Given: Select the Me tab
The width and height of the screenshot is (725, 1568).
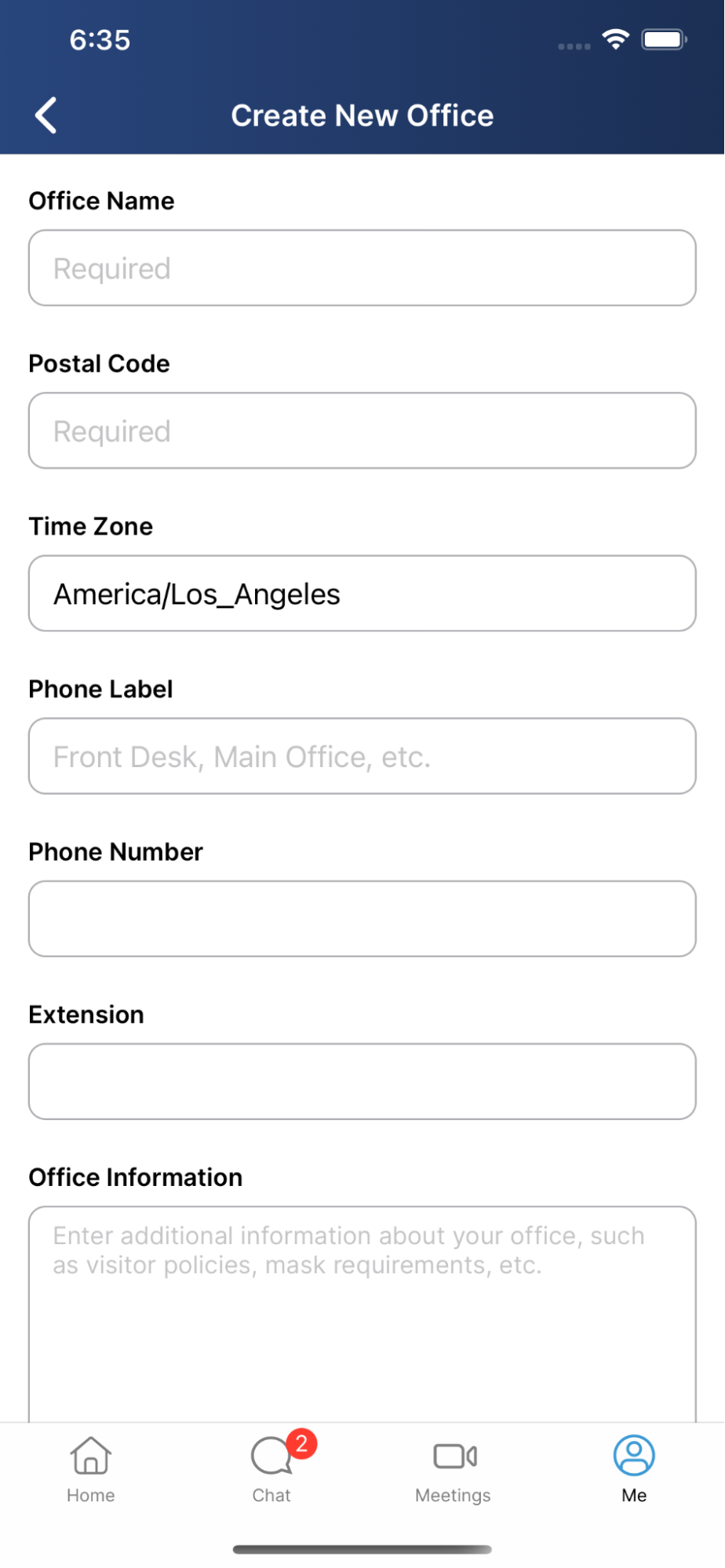Looking at the screenshot, I should (x=634, y=1468).
